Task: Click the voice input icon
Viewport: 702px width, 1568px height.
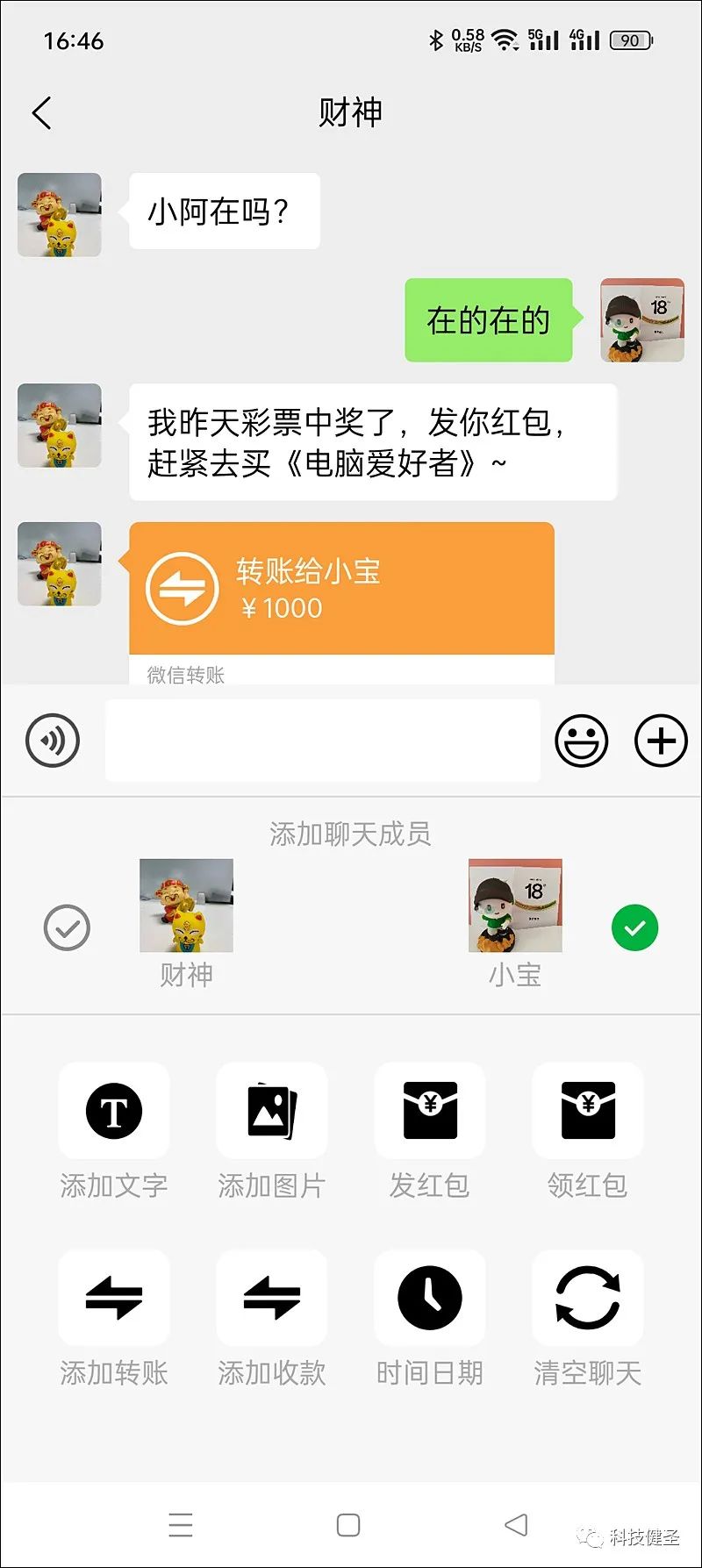Action: tap(54, 741)
